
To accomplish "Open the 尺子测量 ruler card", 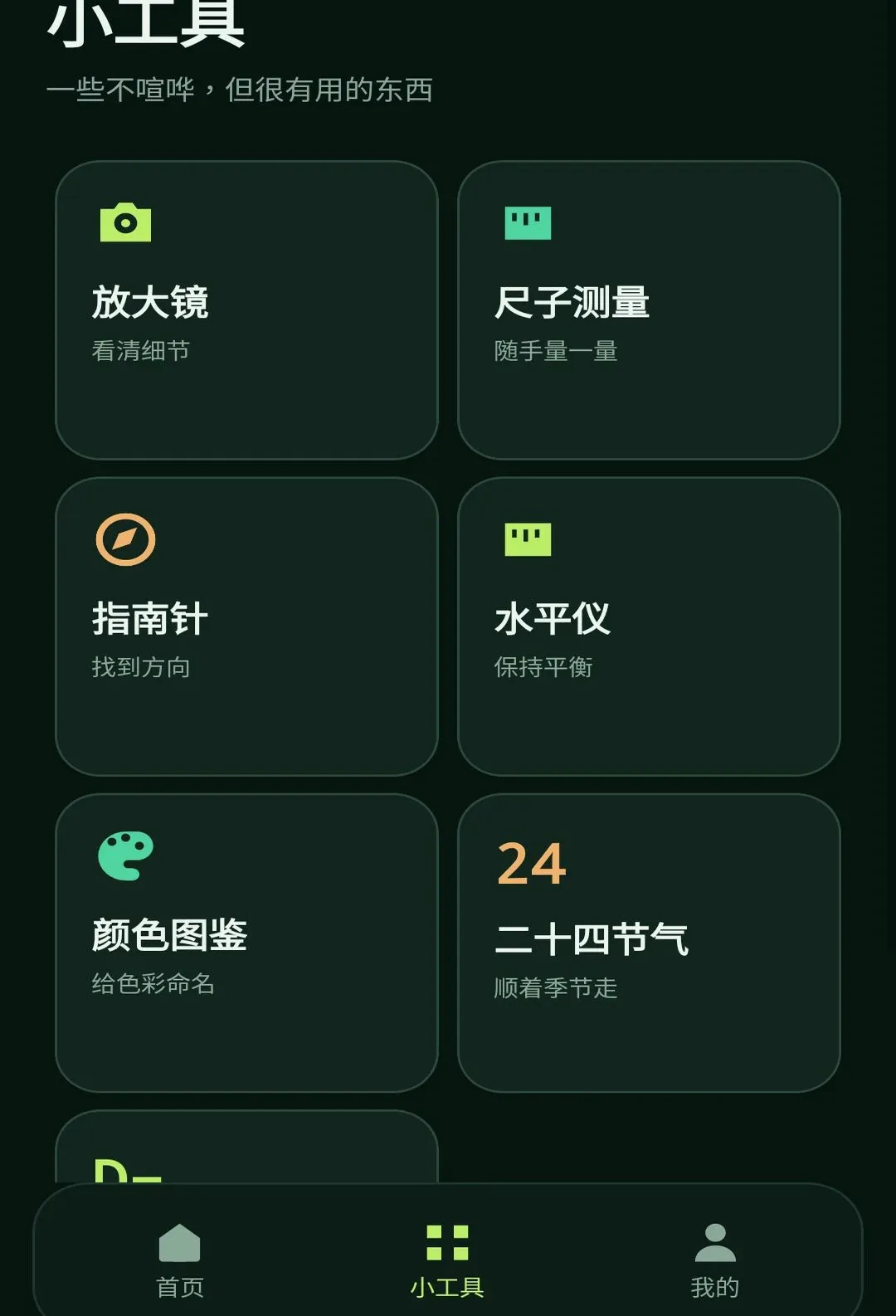I will [x=649, y=310].
